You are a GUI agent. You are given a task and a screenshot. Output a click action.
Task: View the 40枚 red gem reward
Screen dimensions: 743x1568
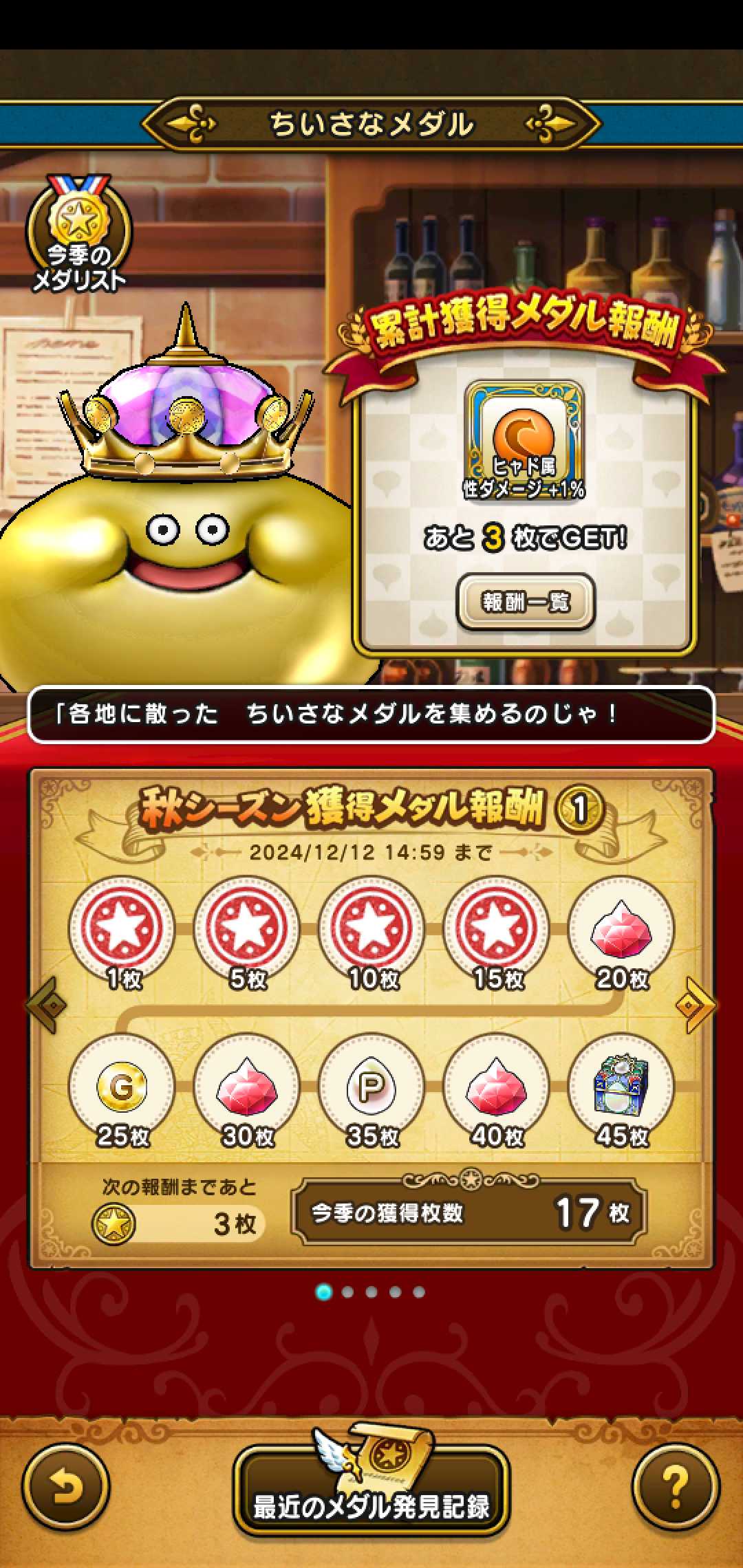[x=496, y=1087]
